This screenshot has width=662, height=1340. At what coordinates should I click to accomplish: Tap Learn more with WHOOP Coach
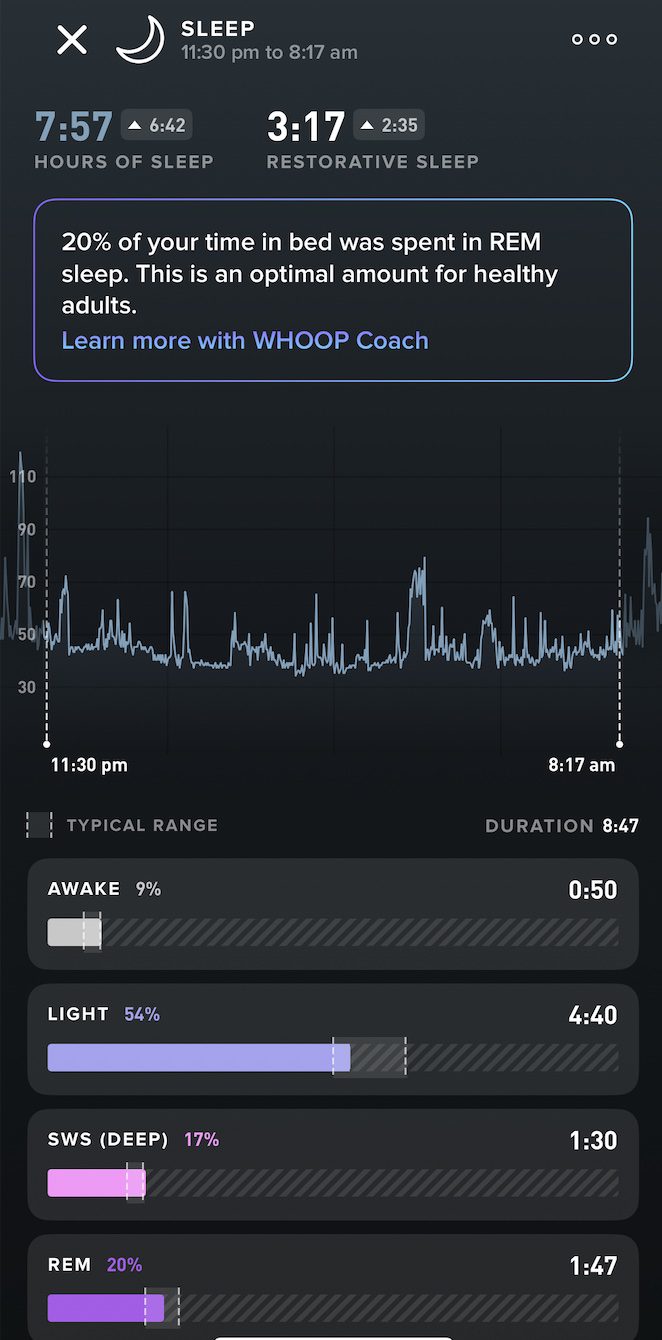(x=245, y=340)
